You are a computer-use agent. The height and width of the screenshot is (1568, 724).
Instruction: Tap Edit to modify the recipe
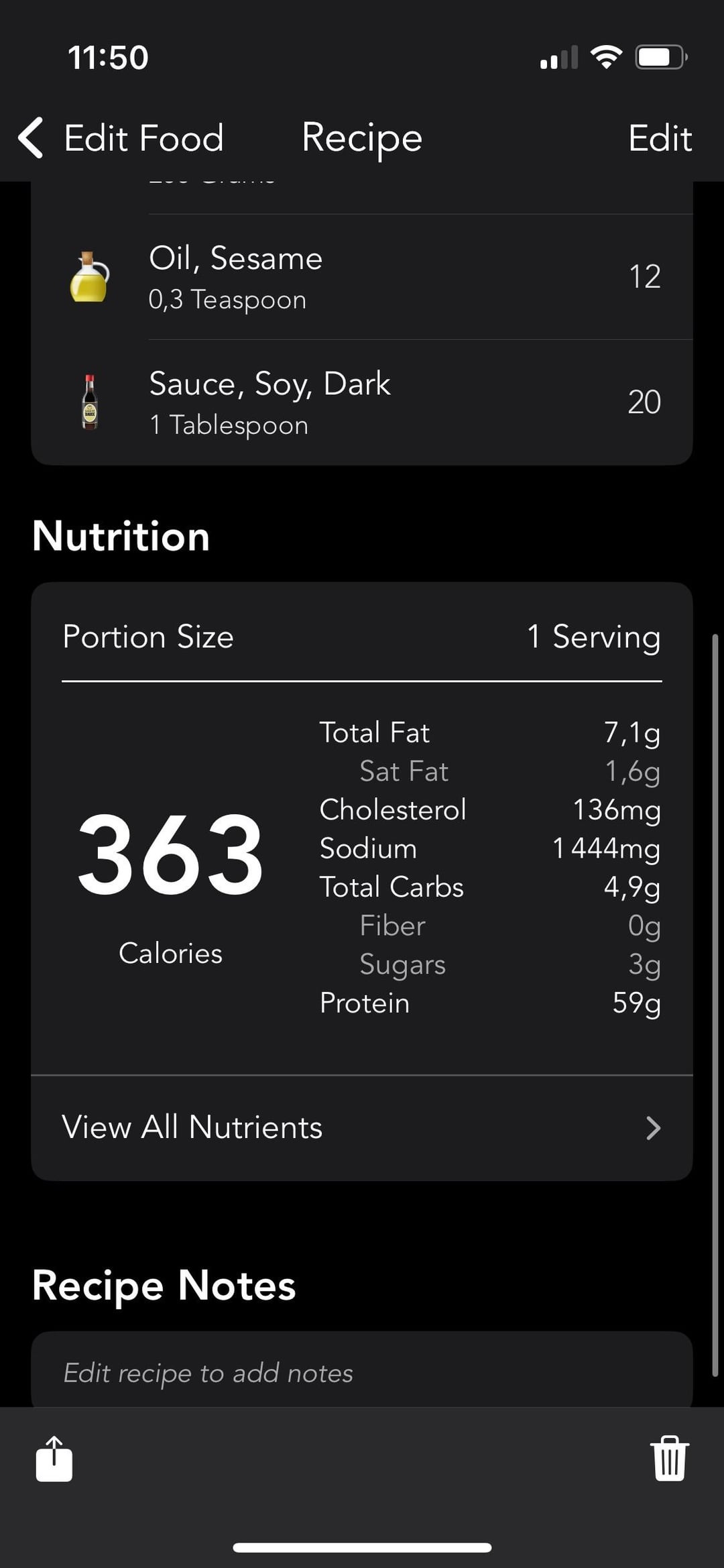coord(660,138)
